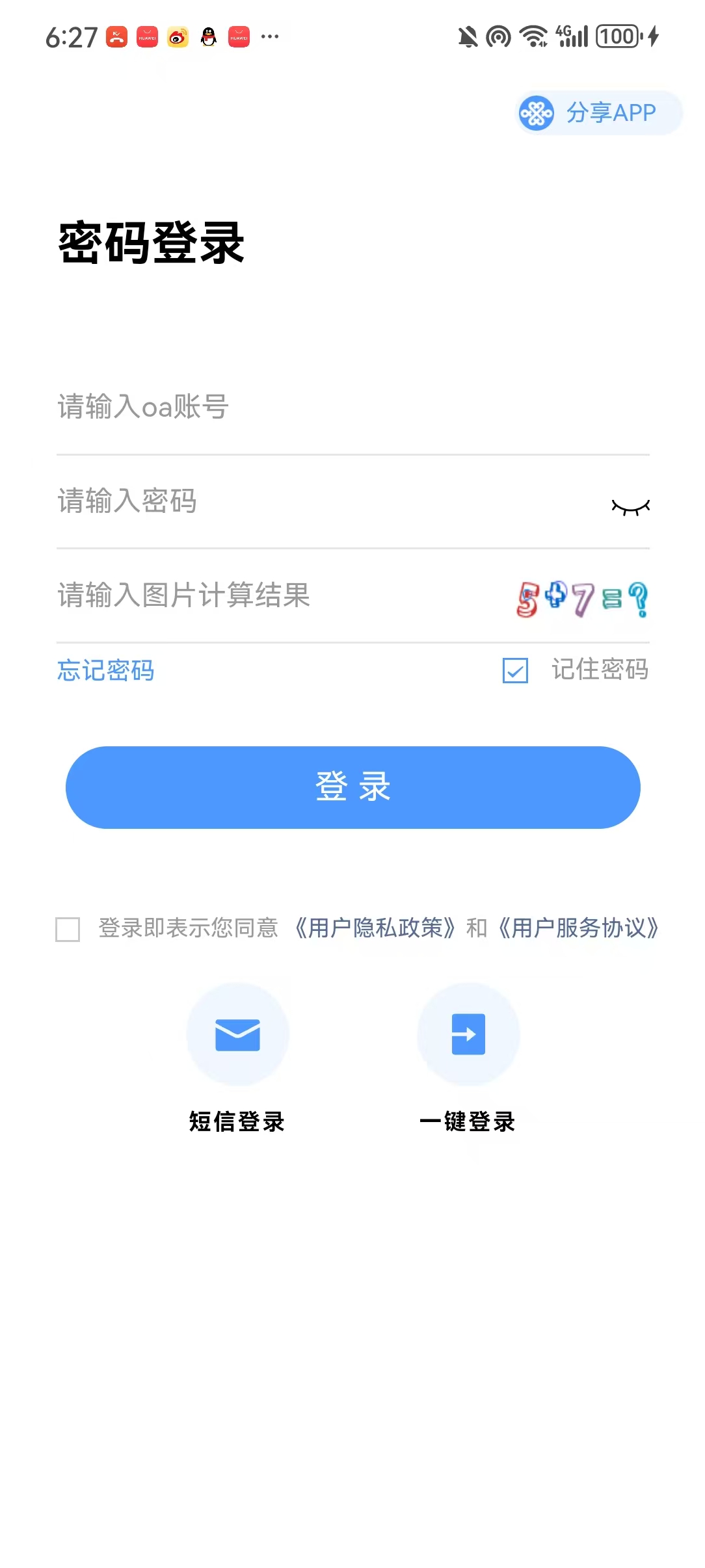The image size is (705, 1568).
Task: Open the 忘记密码 link
Action: point(105,670)
